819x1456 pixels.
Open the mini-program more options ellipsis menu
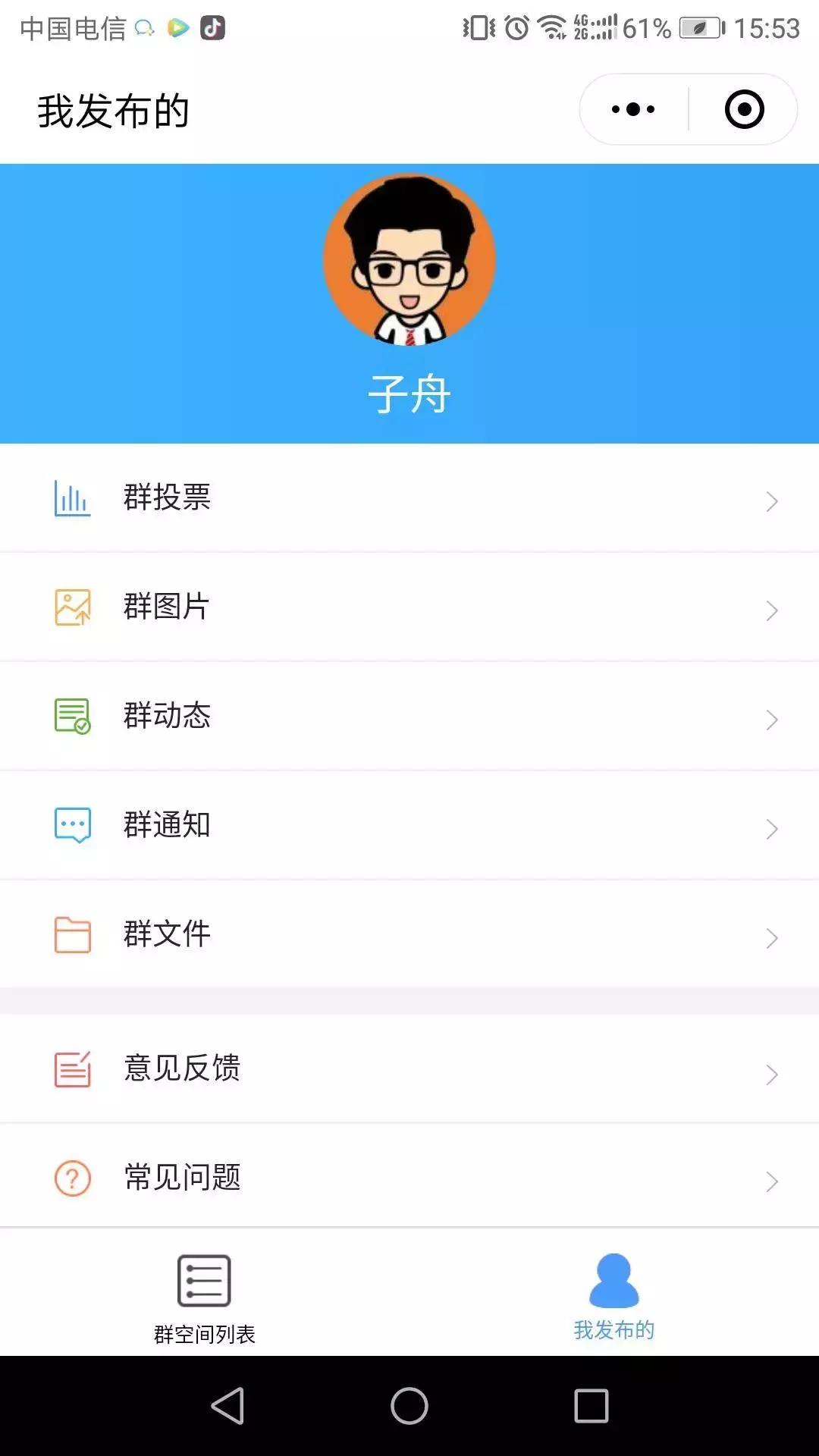tap(632, 108)
